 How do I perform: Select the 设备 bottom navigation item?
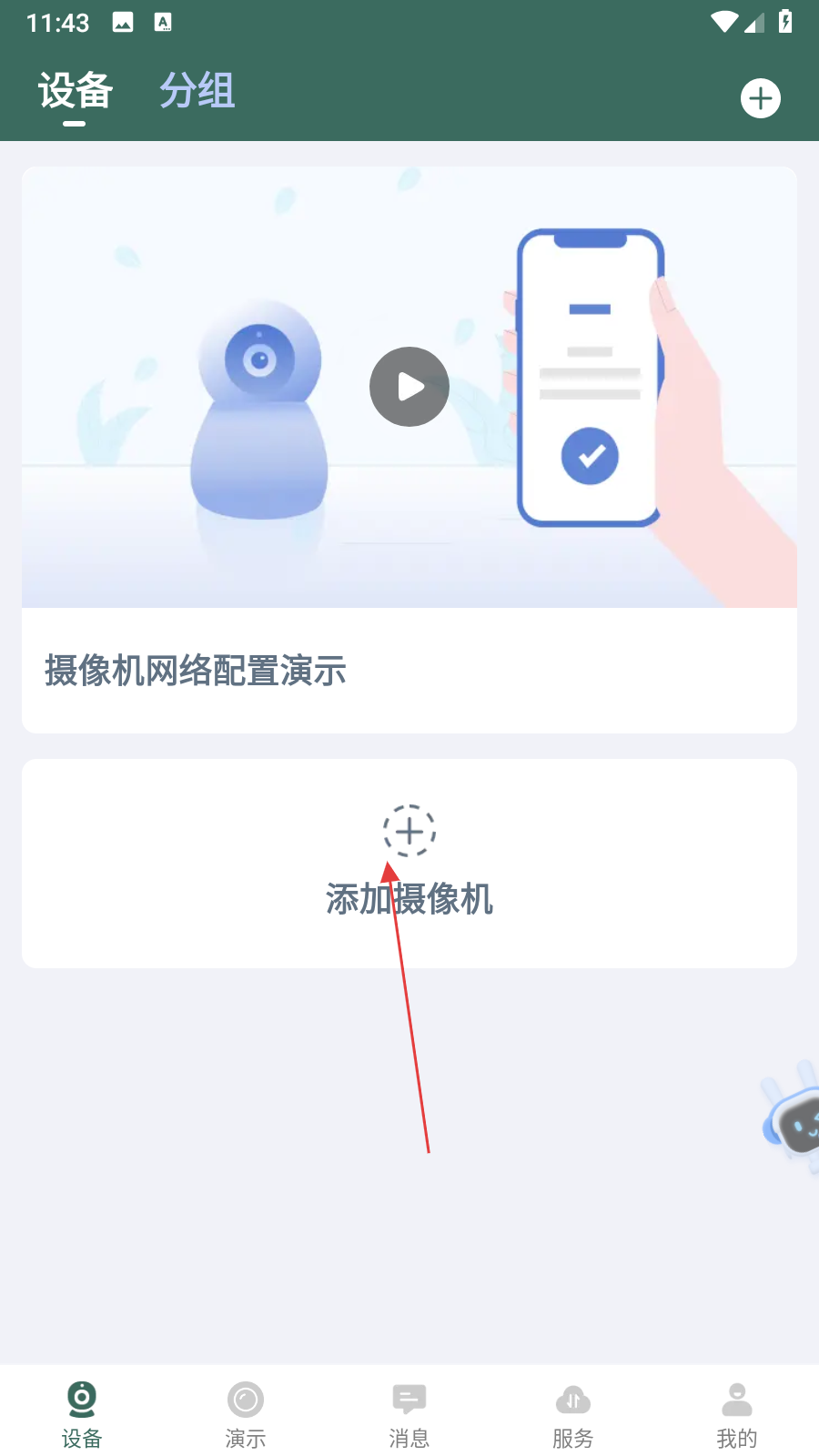(82, 1413)
